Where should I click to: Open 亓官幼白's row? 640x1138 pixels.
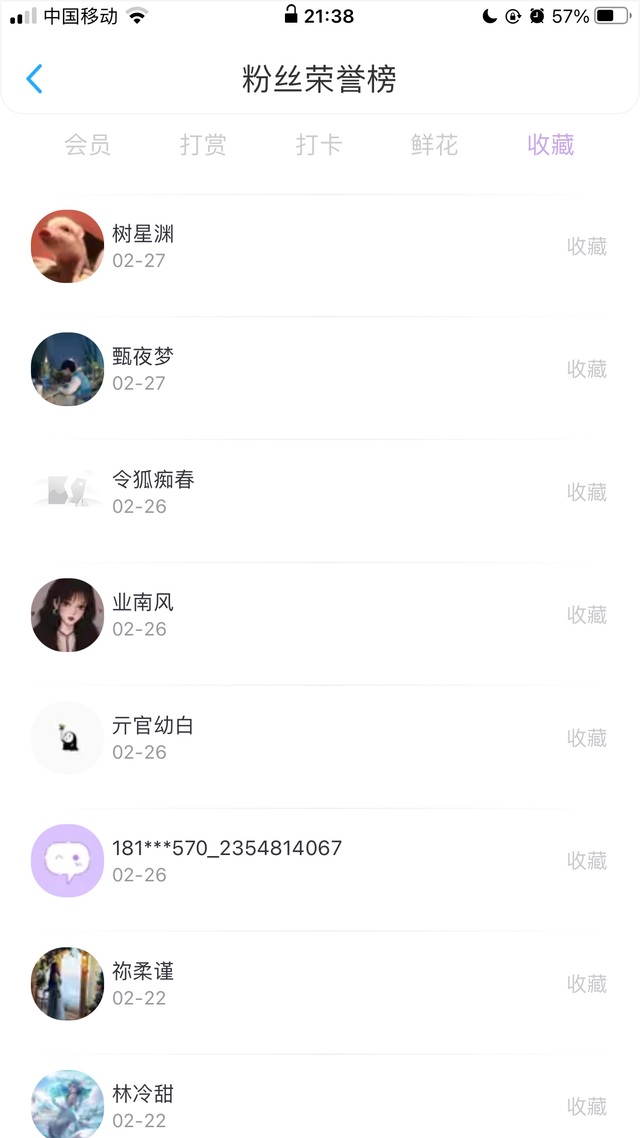point(320,738)
